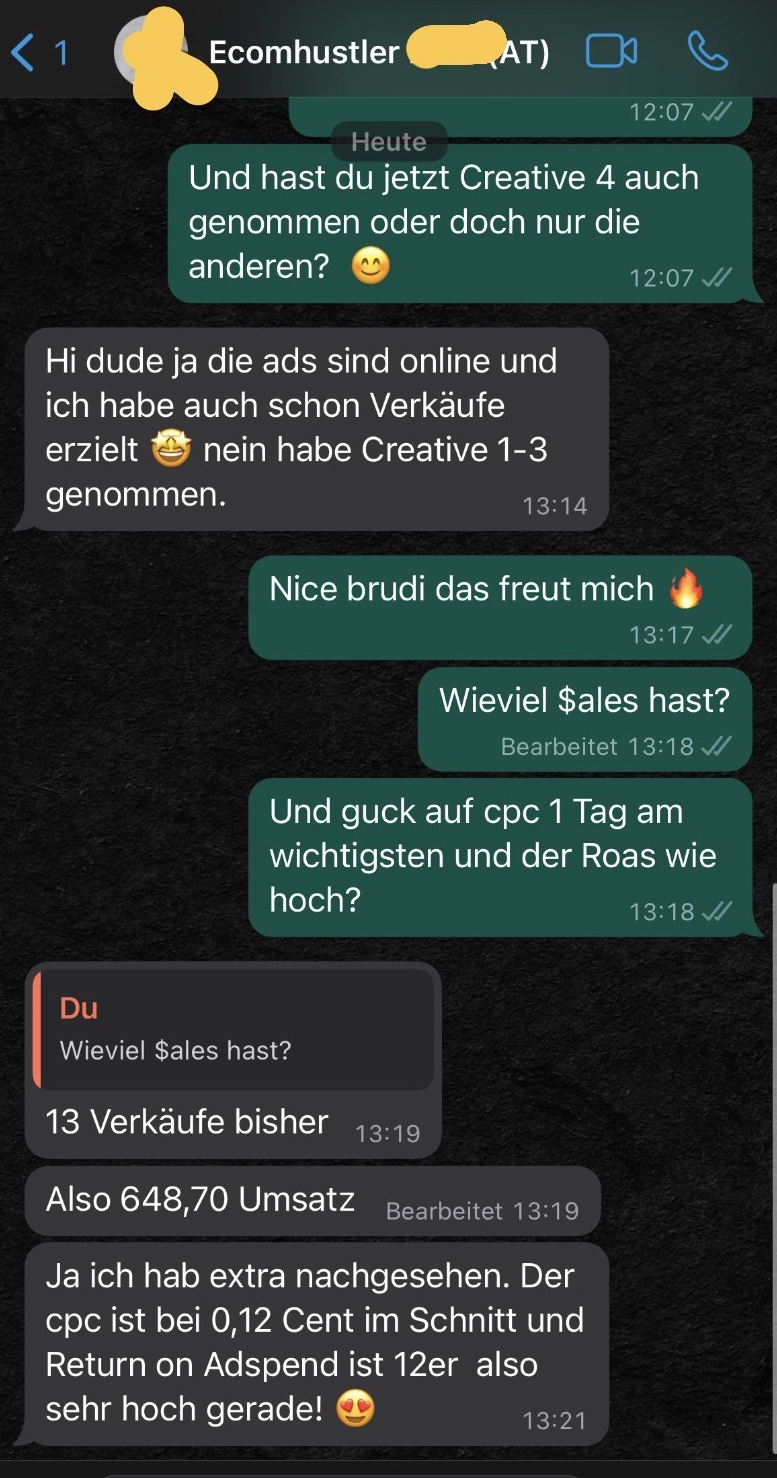Start a voice call with Ecomhustler
777x1478 pixels.
[x=708, y=52]
